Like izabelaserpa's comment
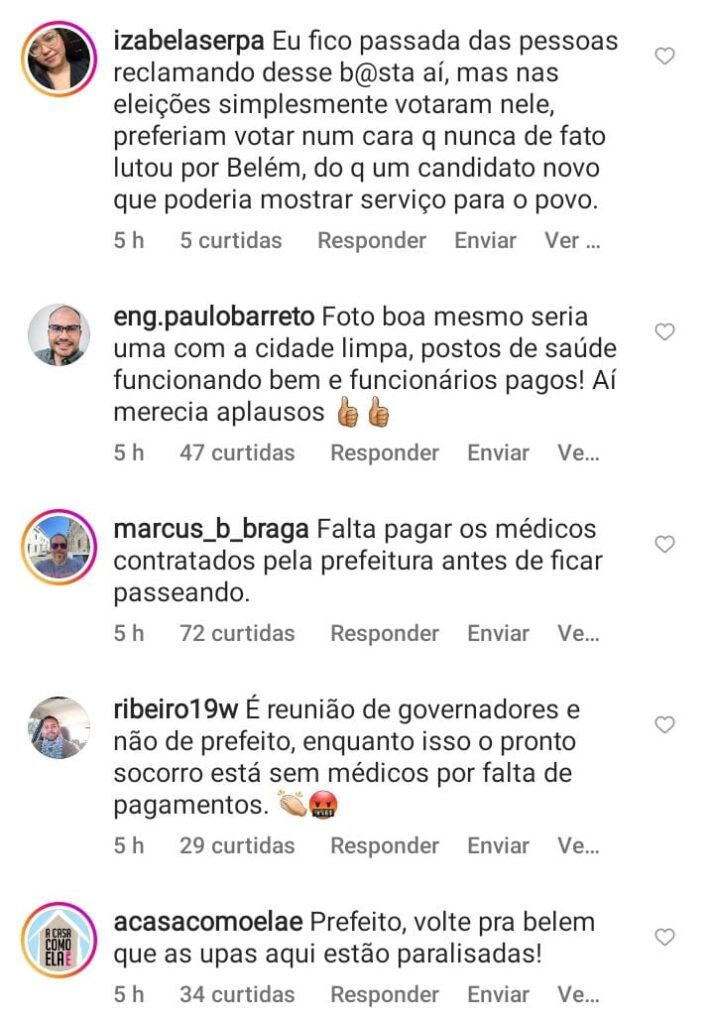The width and height of the screenshot is (714, 1024). pyautogui.click(x=665, y=57)
